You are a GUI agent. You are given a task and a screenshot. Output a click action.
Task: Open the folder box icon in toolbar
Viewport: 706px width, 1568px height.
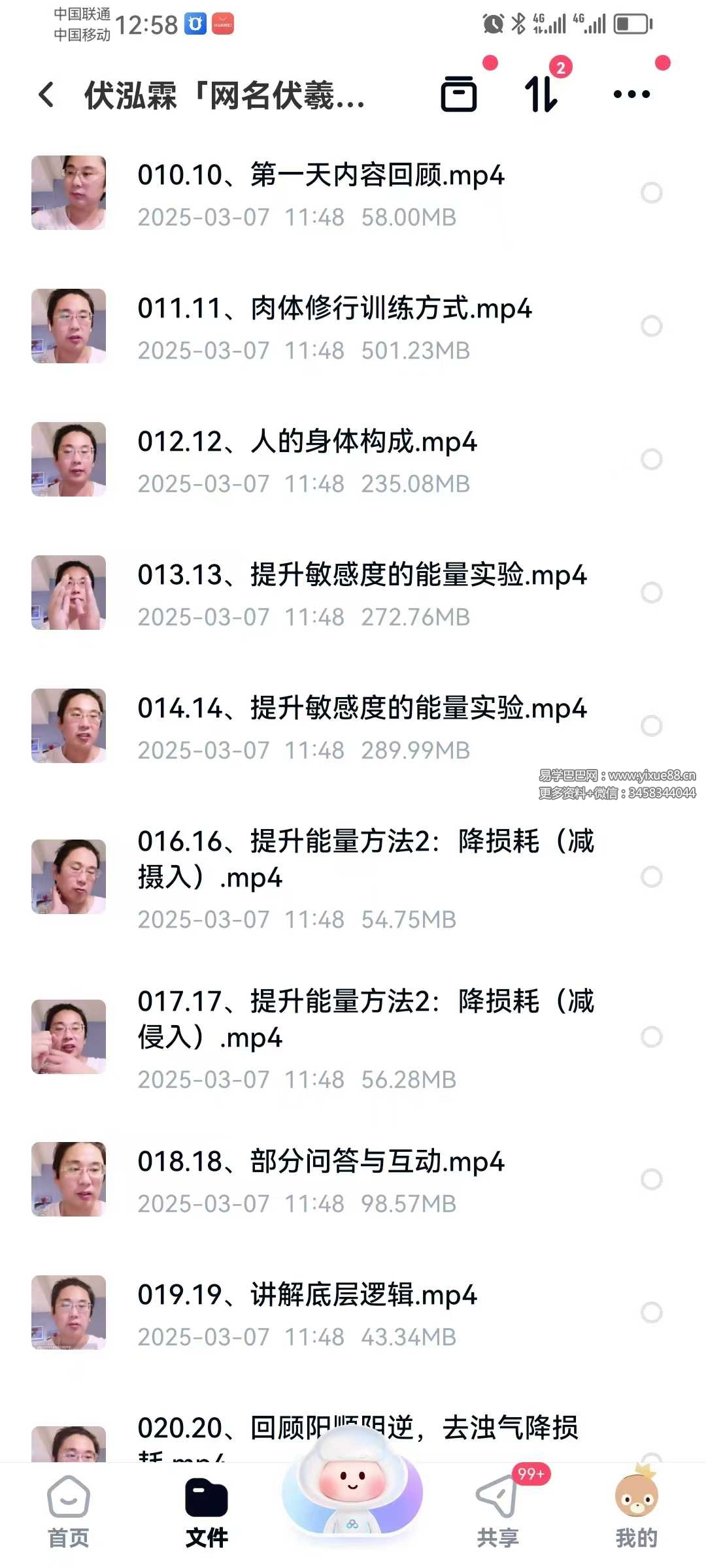[459, 94]
